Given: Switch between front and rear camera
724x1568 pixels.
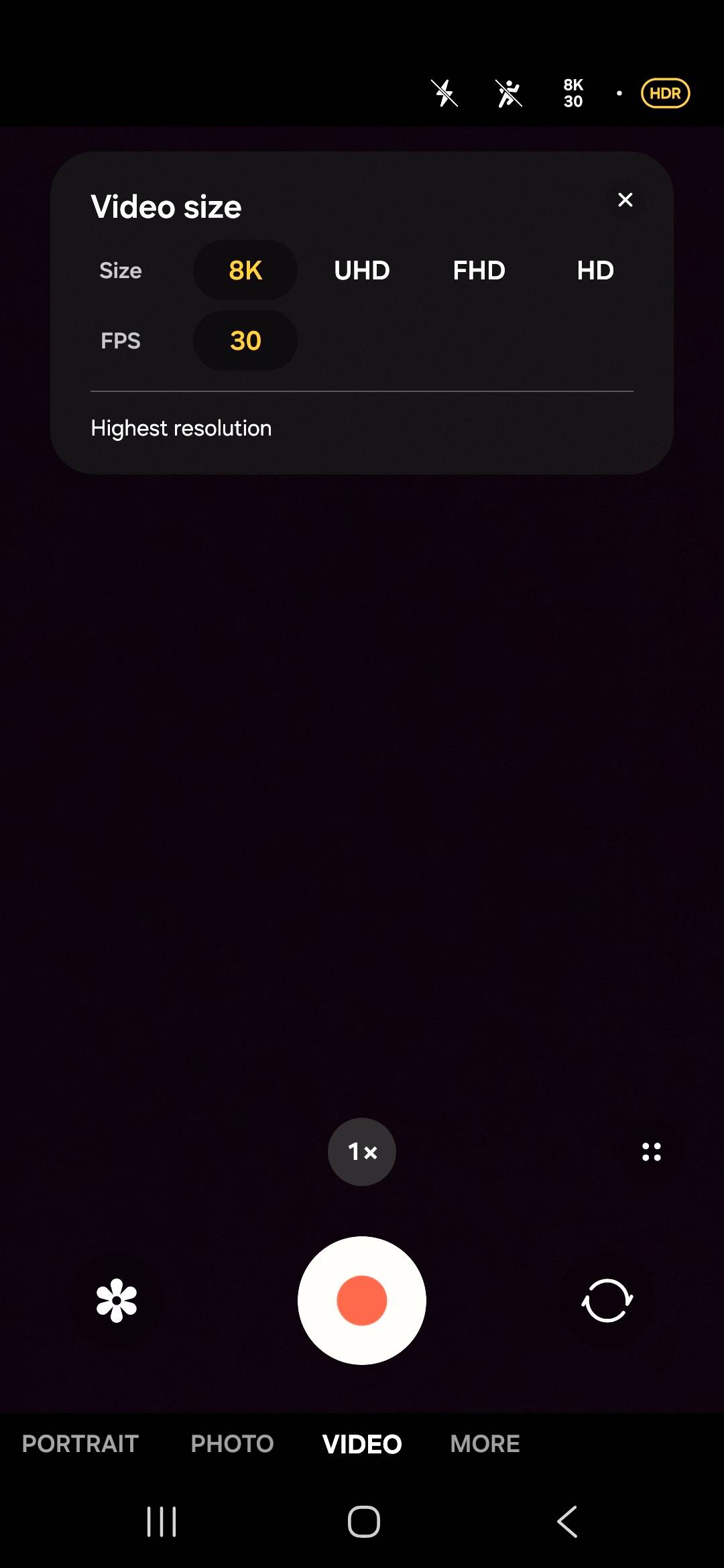Looking at the screenshot, I should (607, 1301).
